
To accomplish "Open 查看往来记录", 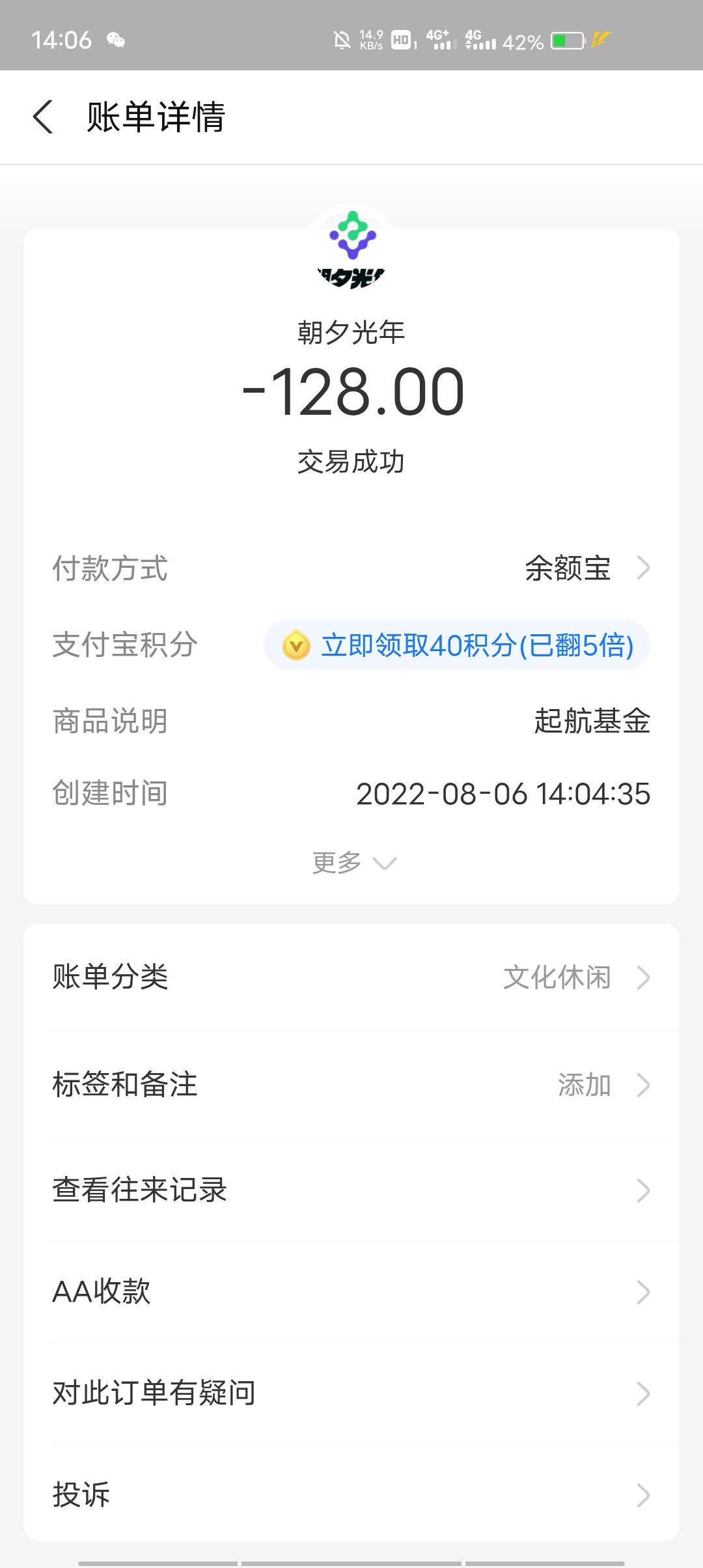I will (x=351, y=1190).
